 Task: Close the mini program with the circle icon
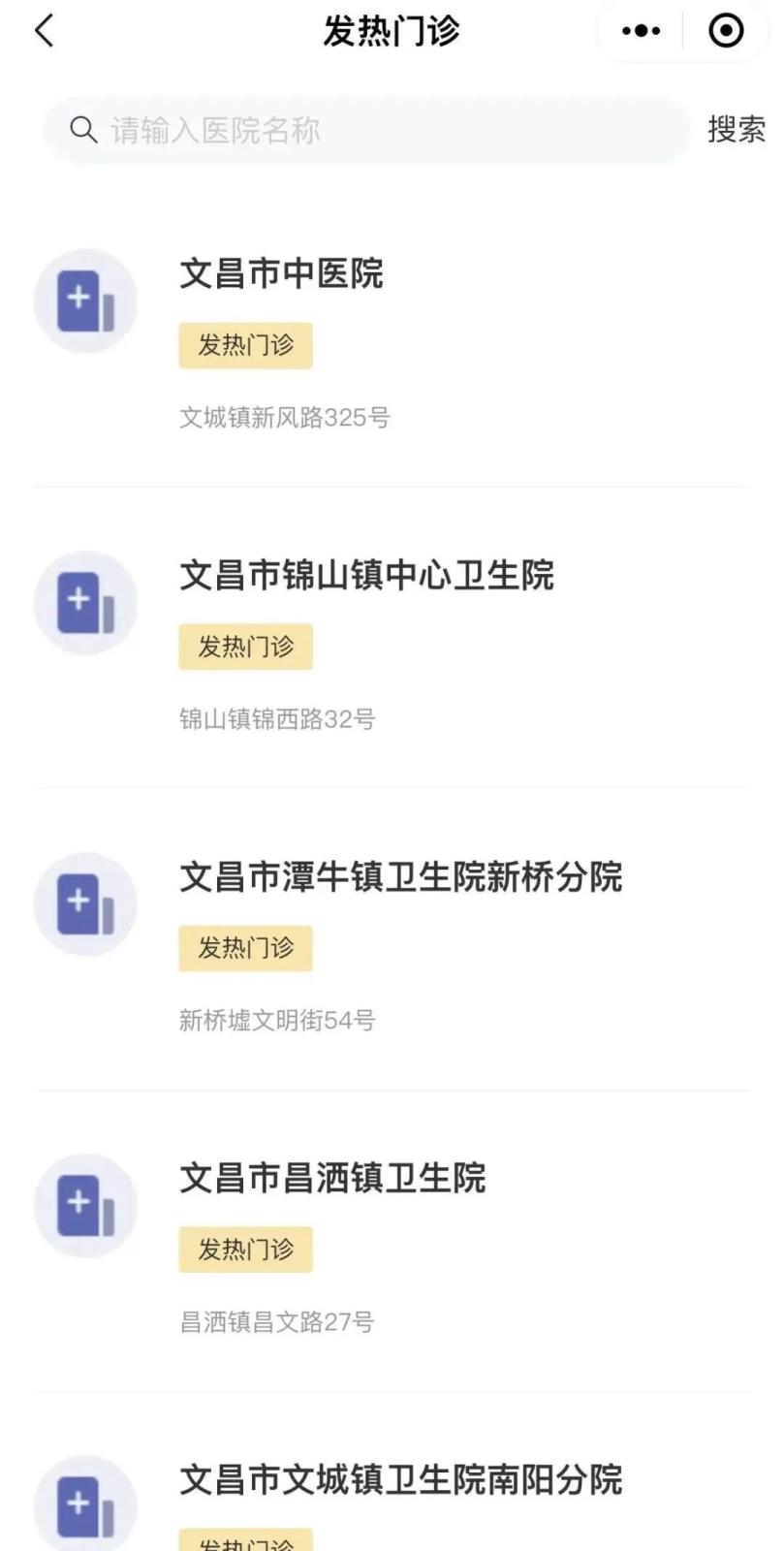[726, 31]
